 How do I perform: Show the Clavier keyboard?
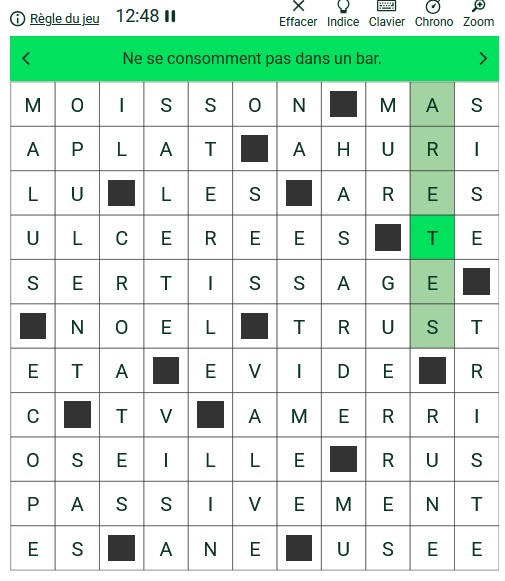click(386, 14)
